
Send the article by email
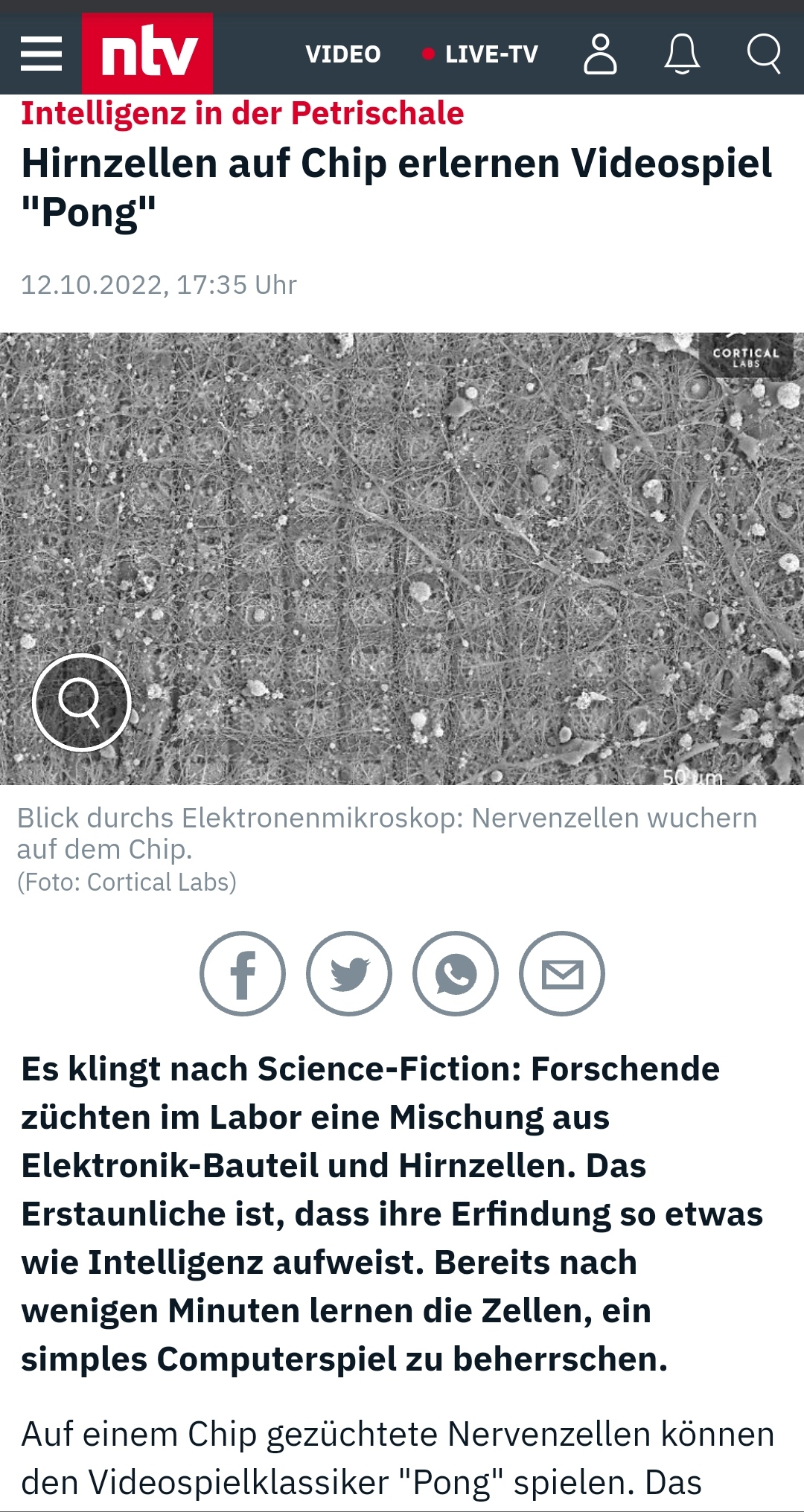tap(562, 973)
